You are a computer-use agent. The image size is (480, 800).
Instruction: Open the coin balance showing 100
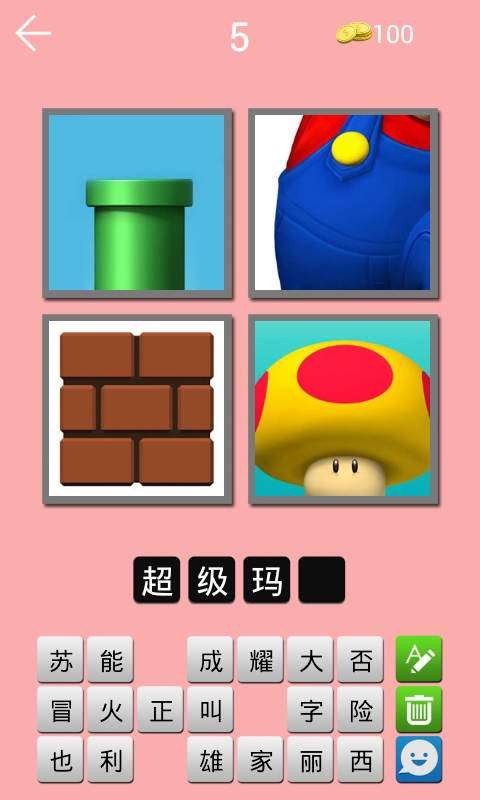pos(375,34)
